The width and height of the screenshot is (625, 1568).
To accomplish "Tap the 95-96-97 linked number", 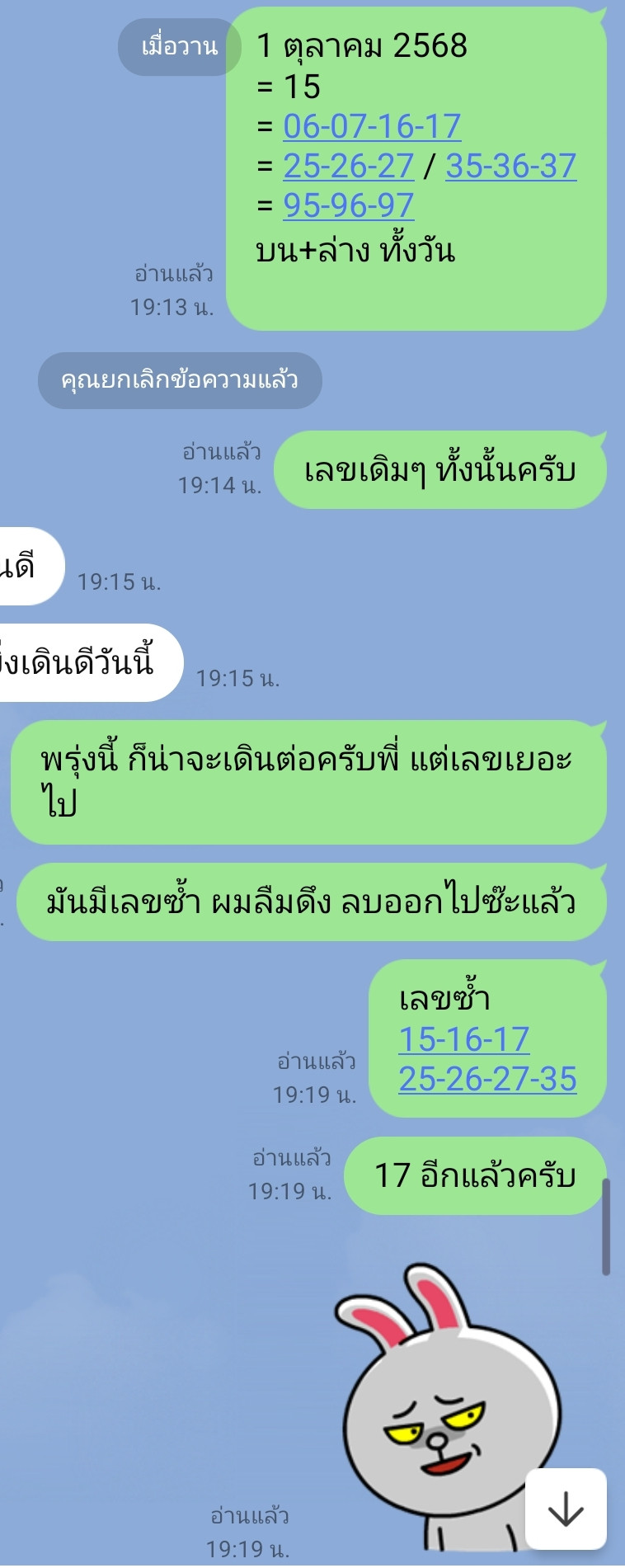I will tap(348, 205).
